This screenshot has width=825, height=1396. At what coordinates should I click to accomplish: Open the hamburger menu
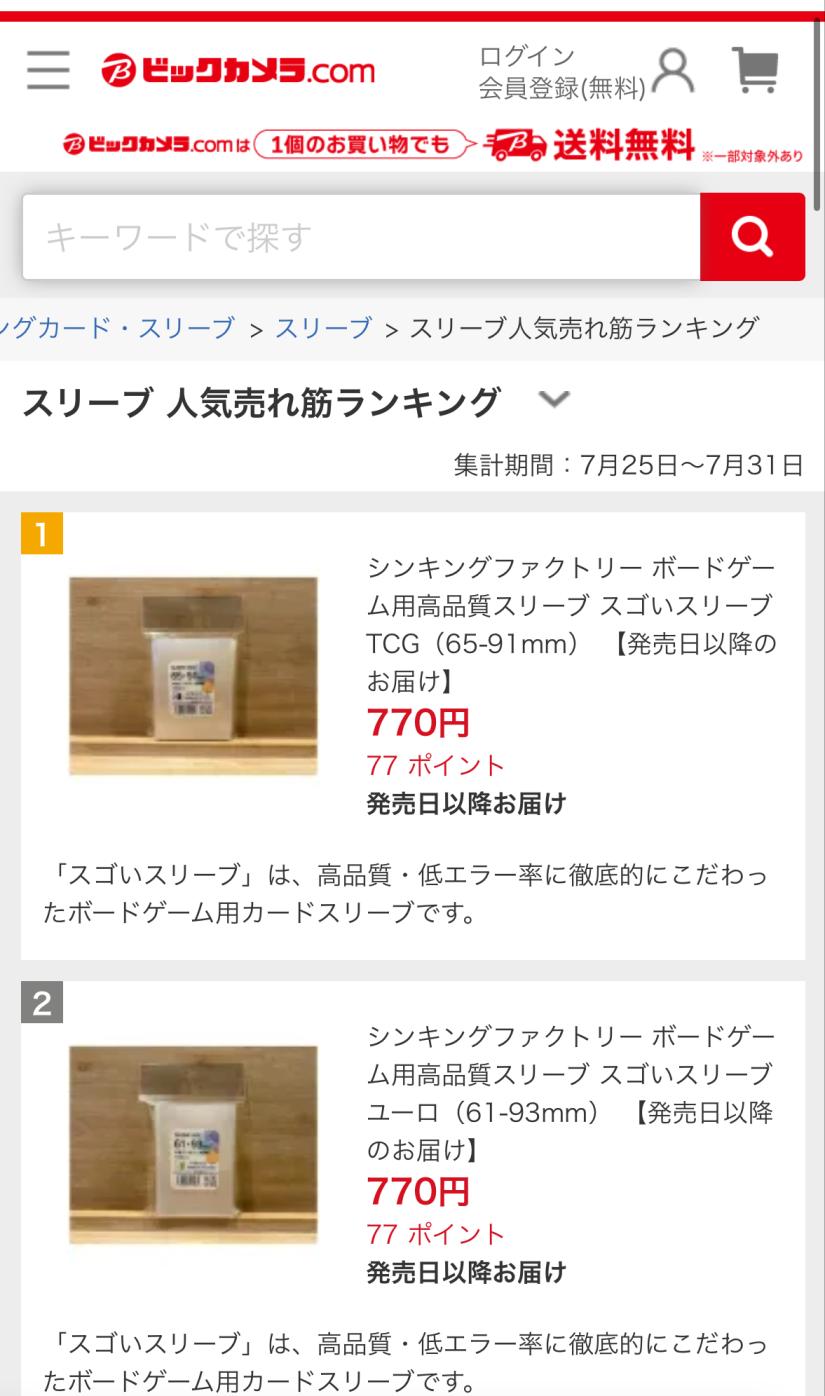tap(48, 71)
